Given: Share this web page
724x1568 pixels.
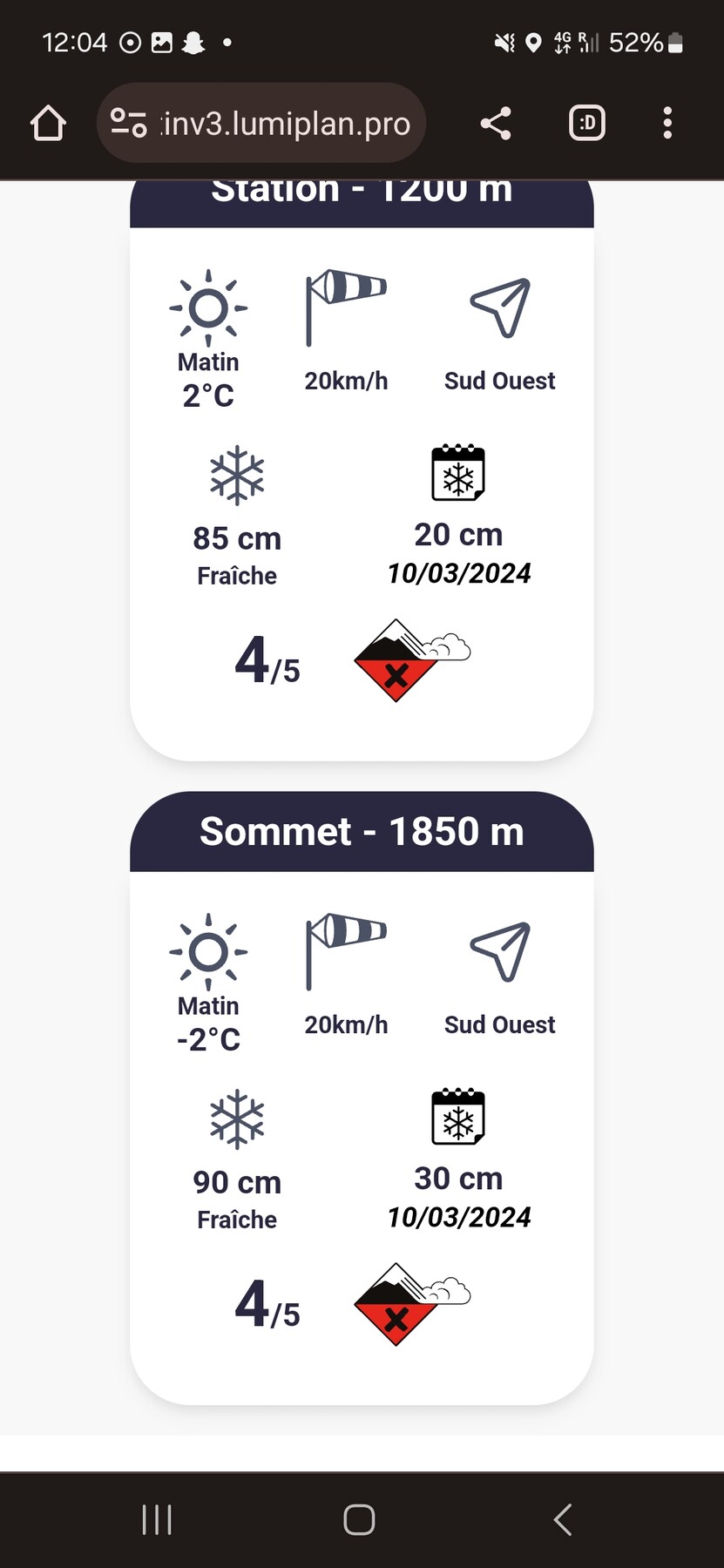Looking at the screenshot, I should click(x=496, y=123).
